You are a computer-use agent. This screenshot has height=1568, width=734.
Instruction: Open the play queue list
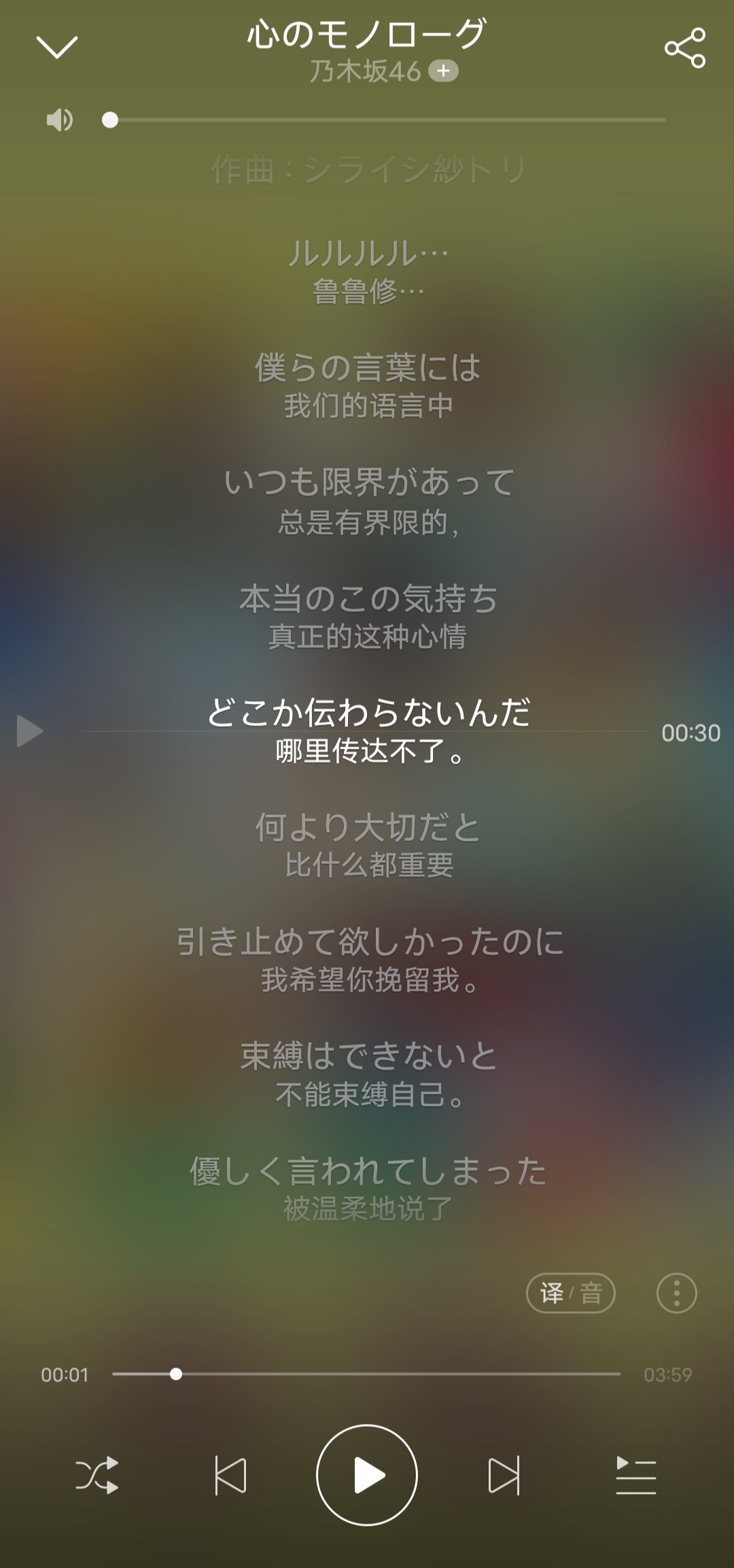(x=635, y=1475)
